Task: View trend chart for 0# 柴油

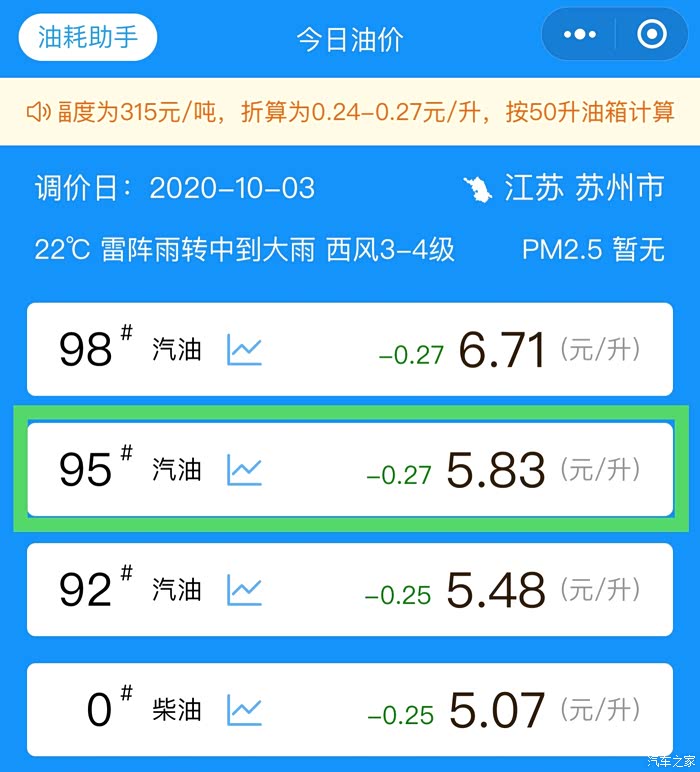Action: 244,710
